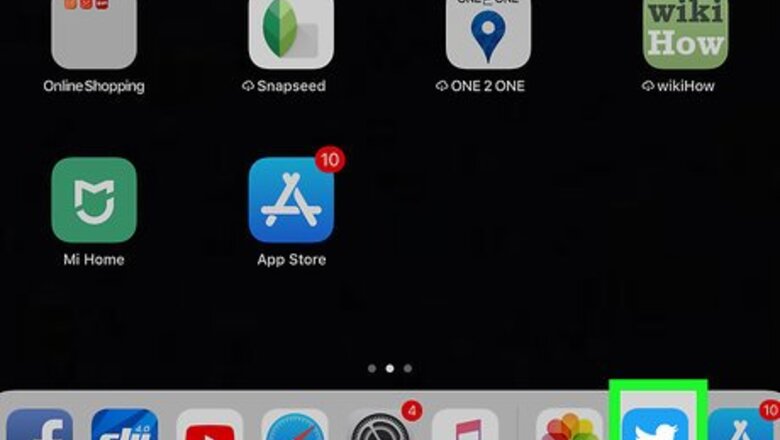Screen dimensions: 780x440
Task: Open the App Store beside Mi Home
Action: pyautogui.click(x=291, y=200)
